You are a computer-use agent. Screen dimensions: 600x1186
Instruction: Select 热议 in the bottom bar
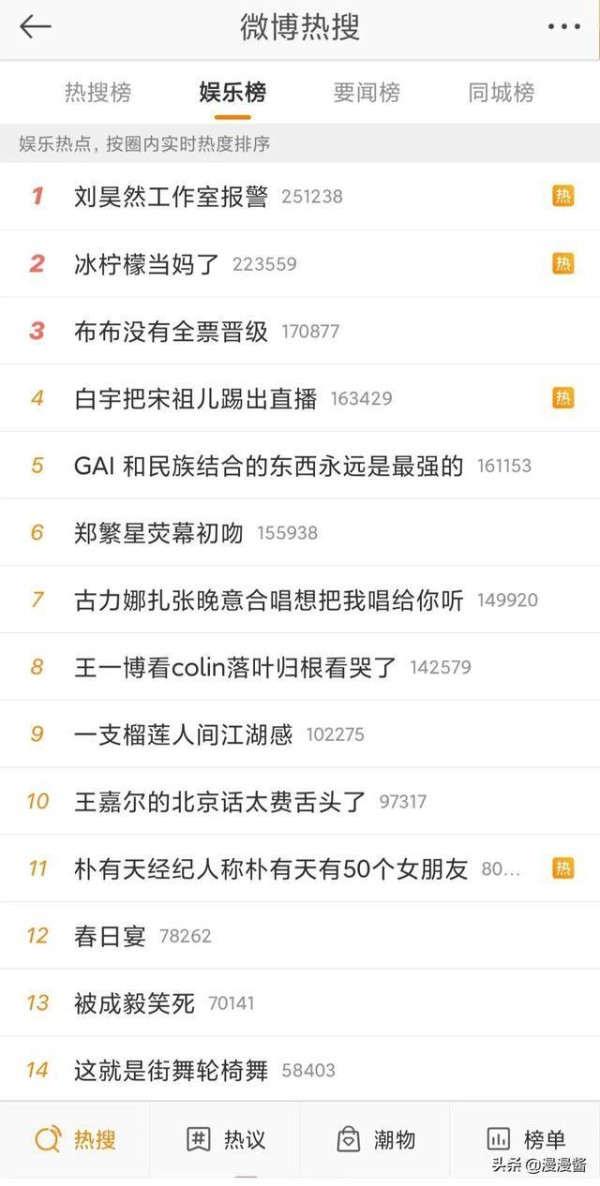[x=225, y=1139]
